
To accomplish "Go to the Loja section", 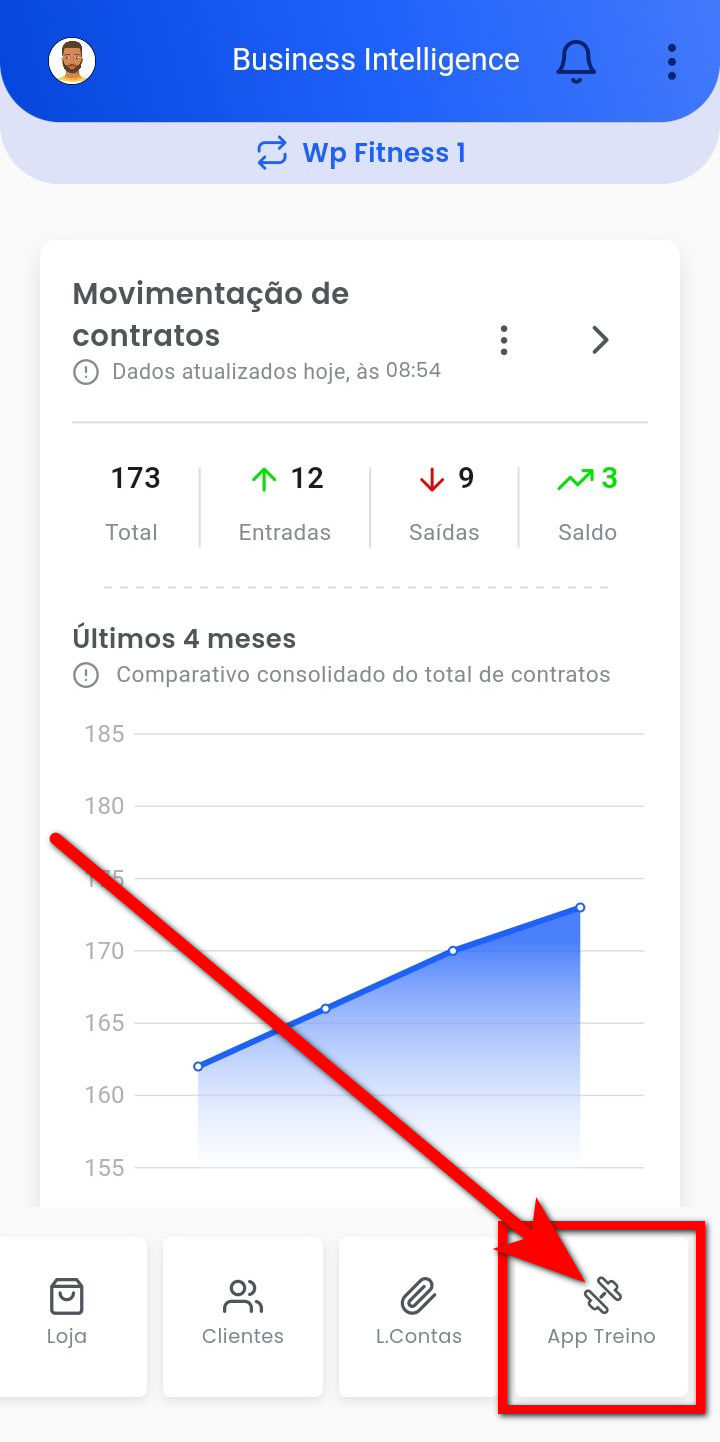I will [67, 1314].
